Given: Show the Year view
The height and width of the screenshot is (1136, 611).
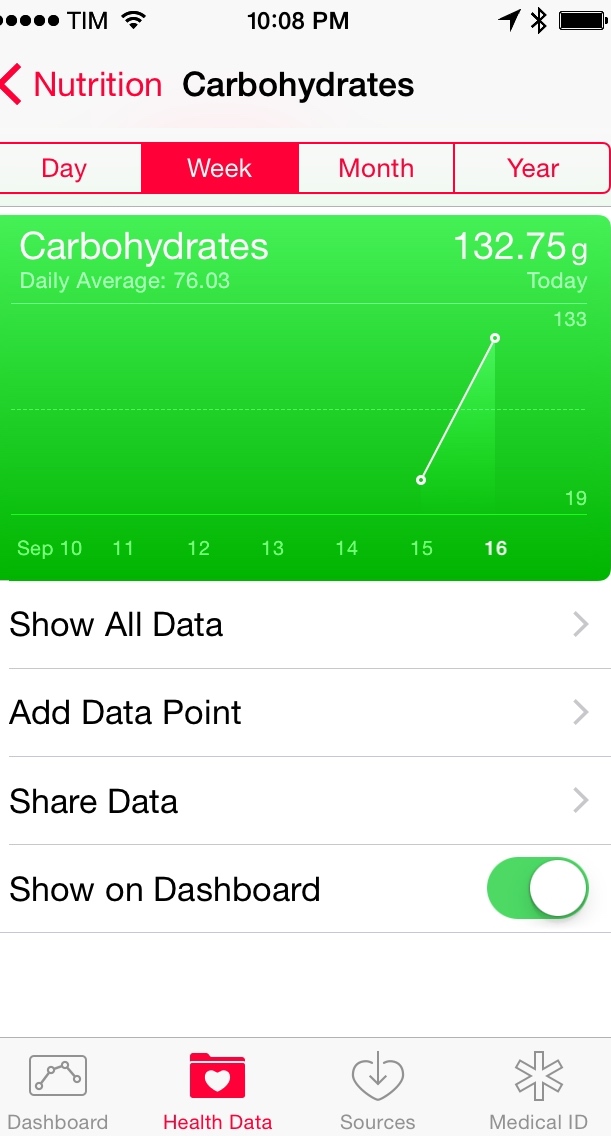Looking at the screenshot, I should pyautogui.click(x=532, y=168).
